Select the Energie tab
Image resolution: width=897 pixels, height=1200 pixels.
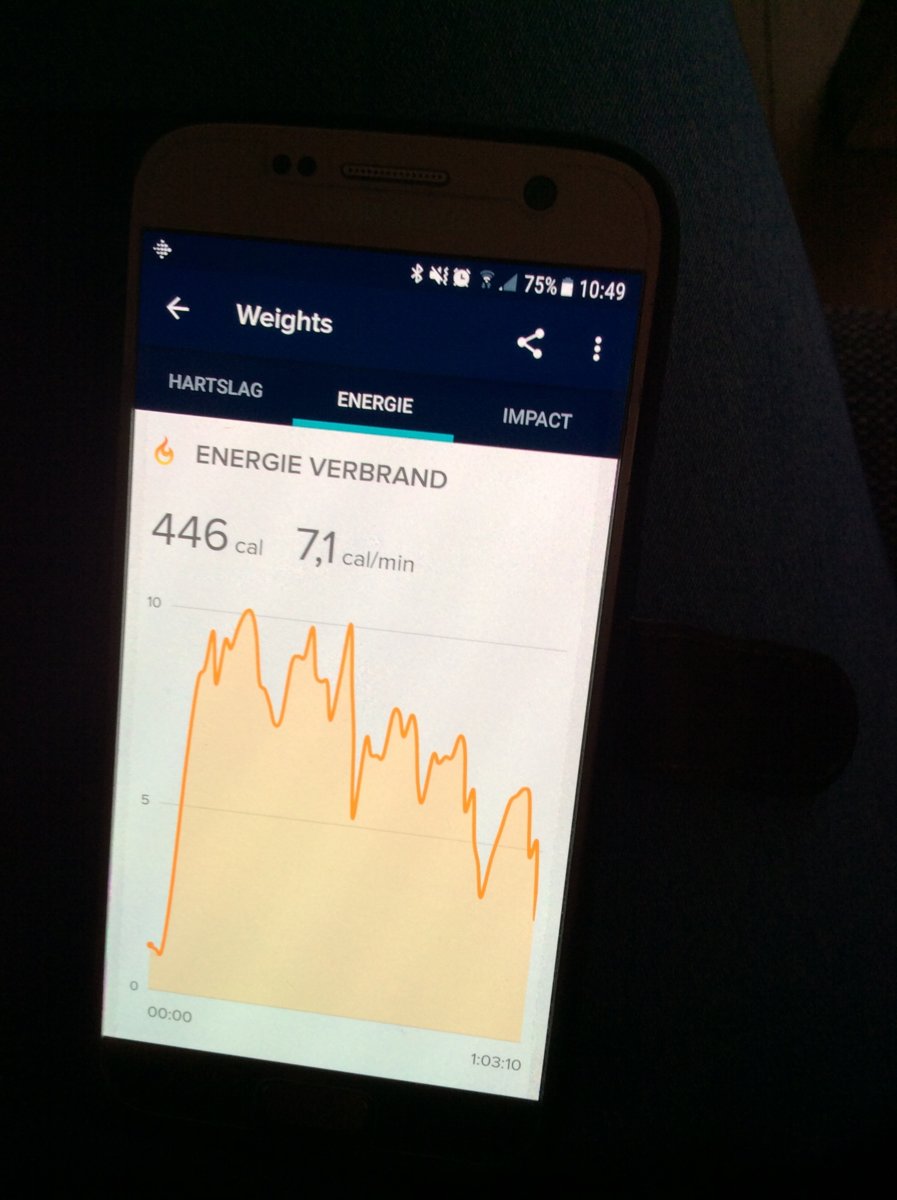(x=375, y=403)
